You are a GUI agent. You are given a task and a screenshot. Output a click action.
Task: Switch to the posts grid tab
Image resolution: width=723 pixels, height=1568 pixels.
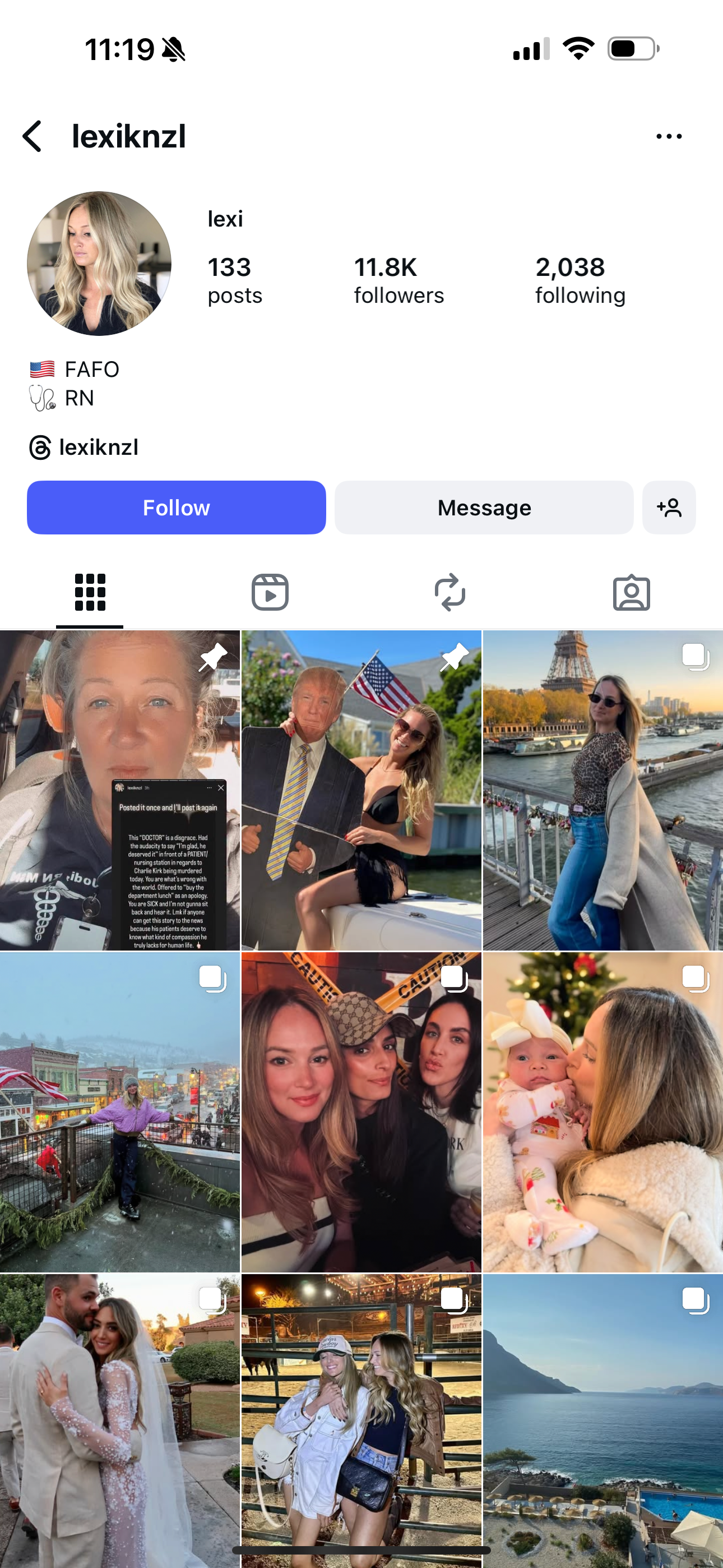point(90,592)
